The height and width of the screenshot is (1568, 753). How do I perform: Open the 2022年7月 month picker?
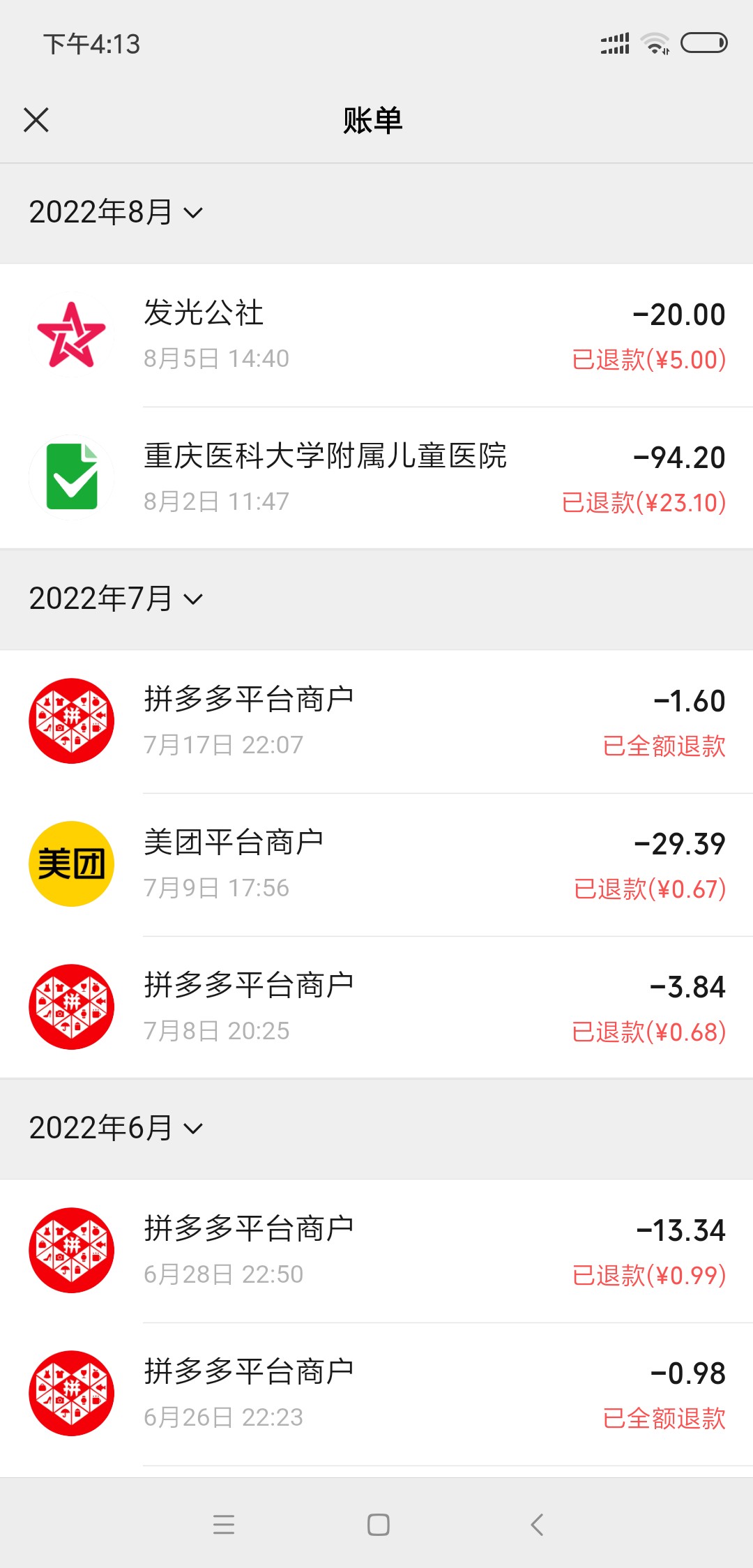[116, 598]
